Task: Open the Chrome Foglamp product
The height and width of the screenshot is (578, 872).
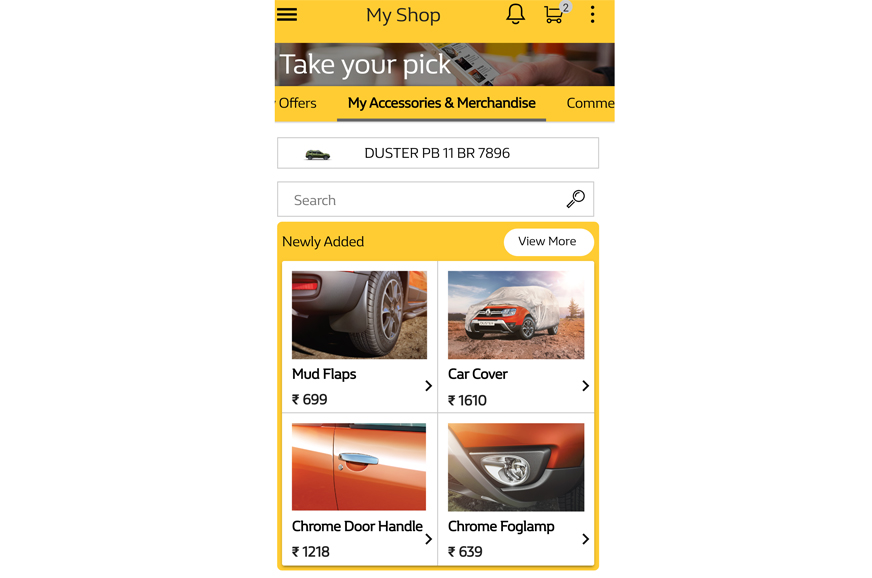Action: (516, 490)
